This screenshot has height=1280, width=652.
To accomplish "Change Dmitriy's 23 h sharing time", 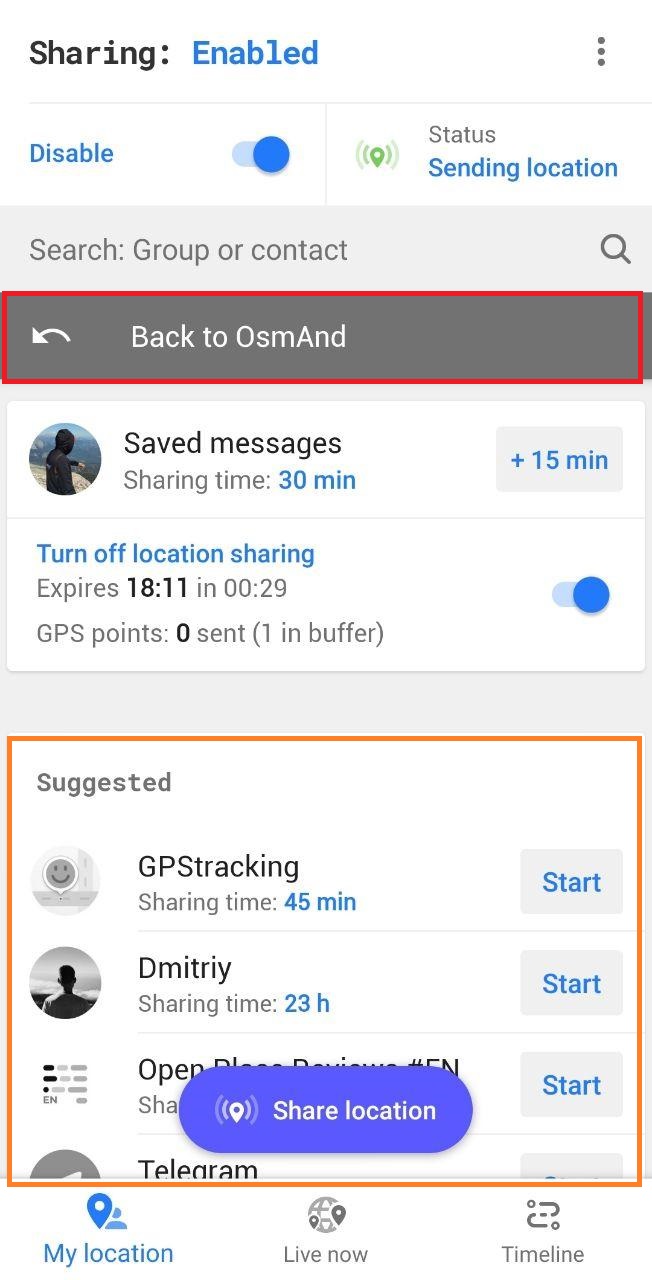I will [x=306, y=1003].
